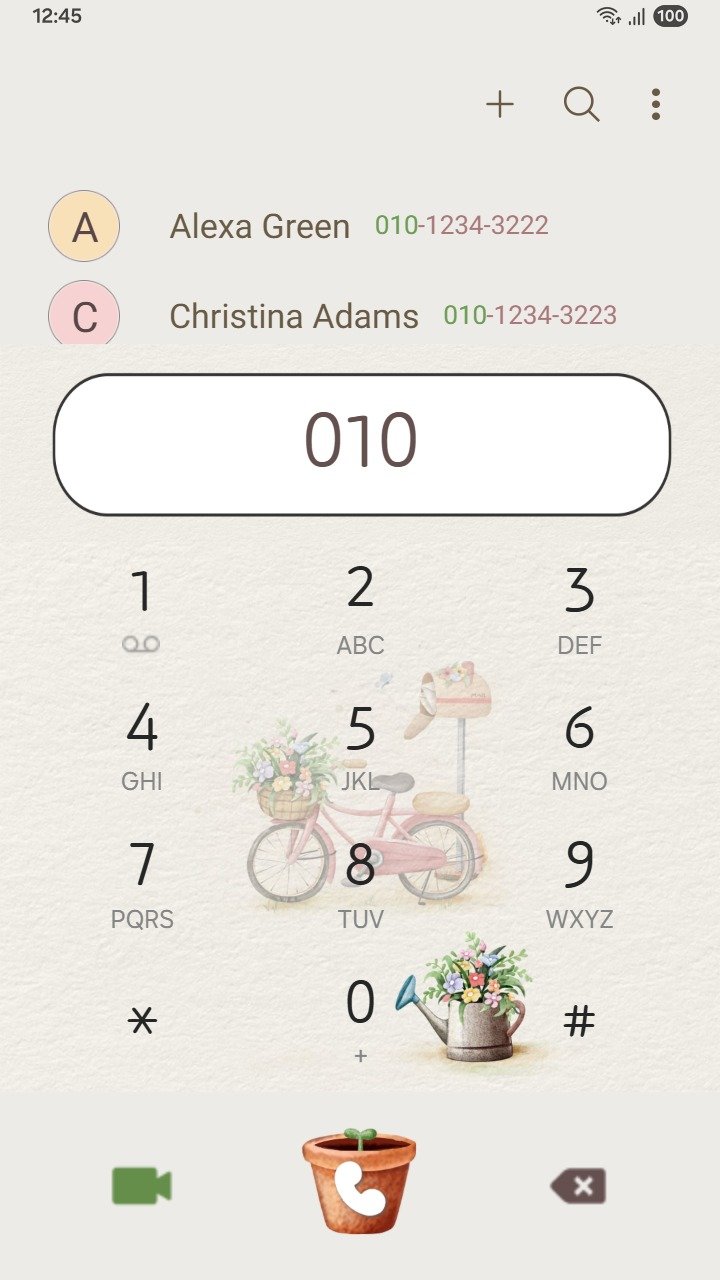Enter digit 6 MNO key
This screenshot has width=720, height=1280.
[x=579, y=745]
